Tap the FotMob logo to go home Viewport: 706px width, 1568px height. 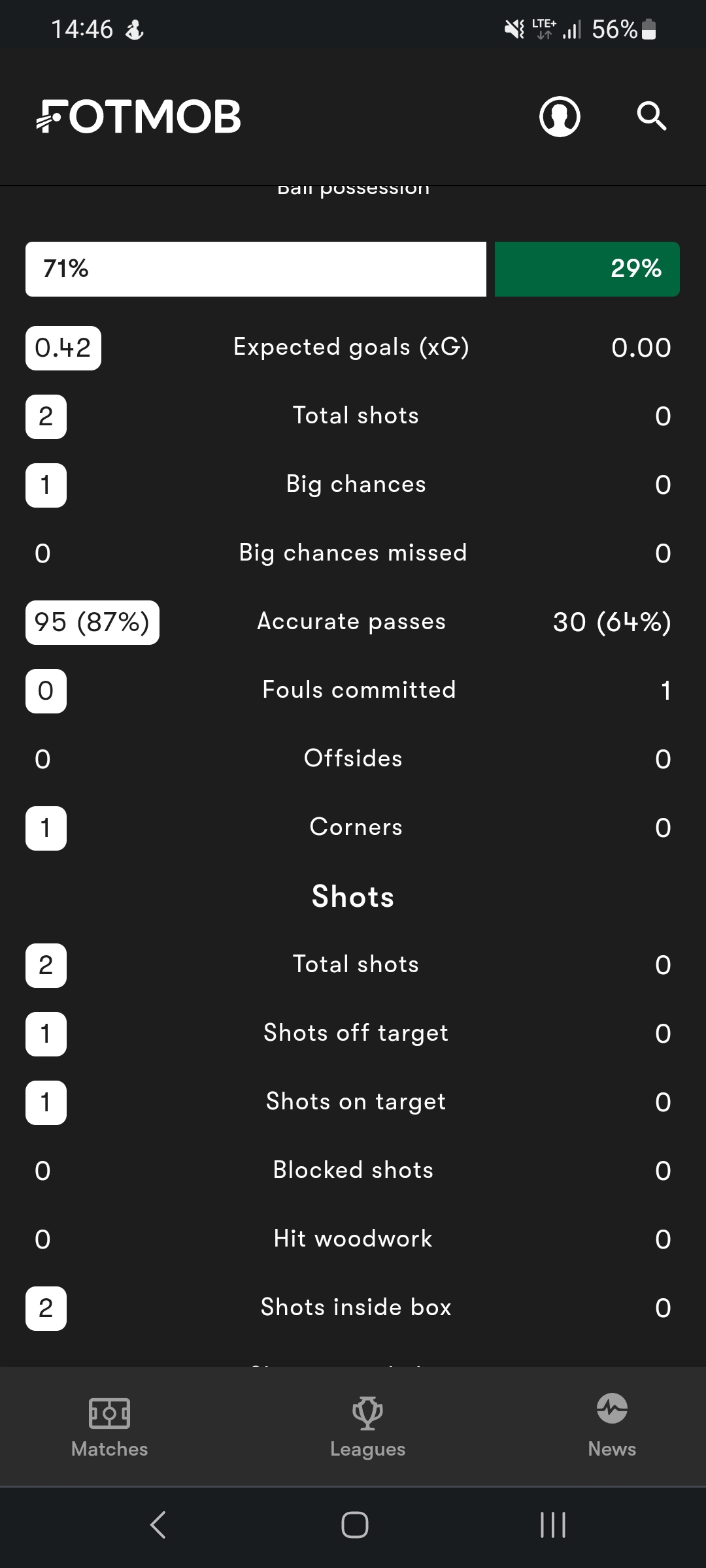click(x=139, y=117)
